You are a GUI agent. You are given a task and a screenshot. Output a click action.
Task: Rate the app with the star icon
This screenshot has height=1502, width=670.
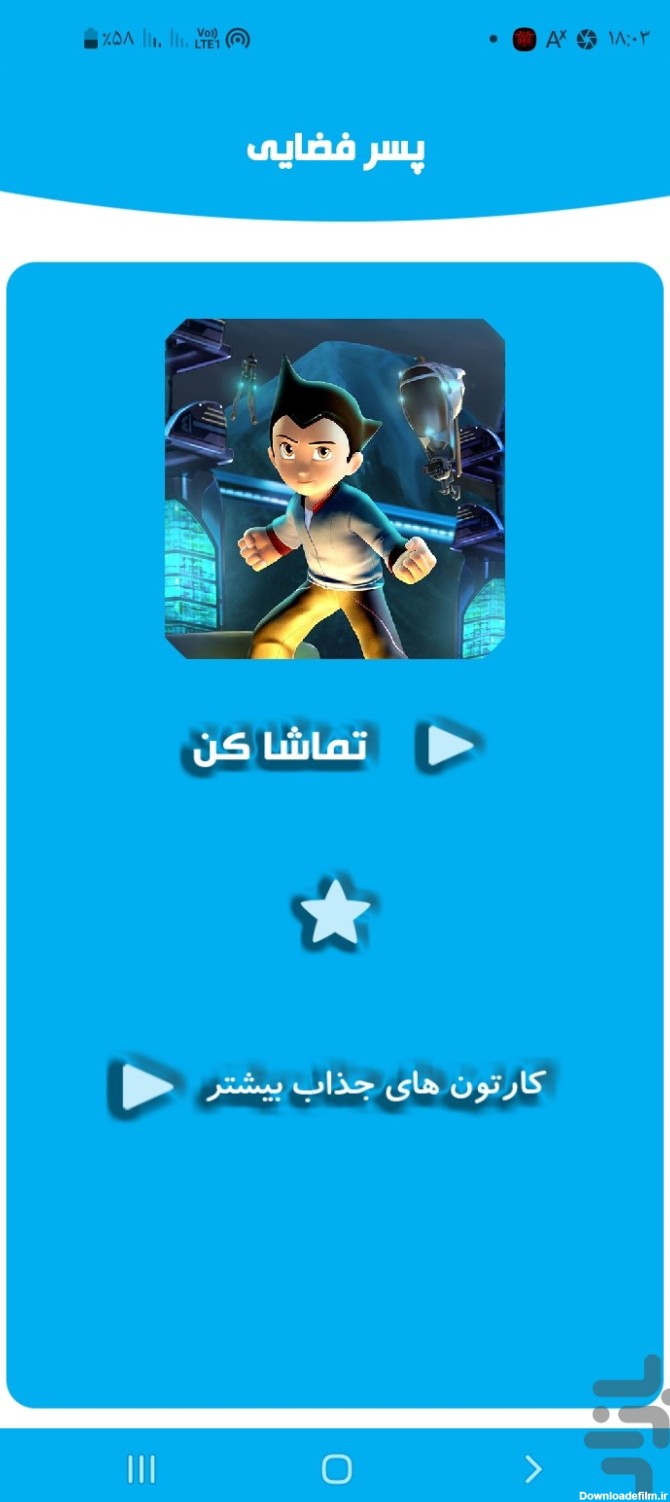334,912
